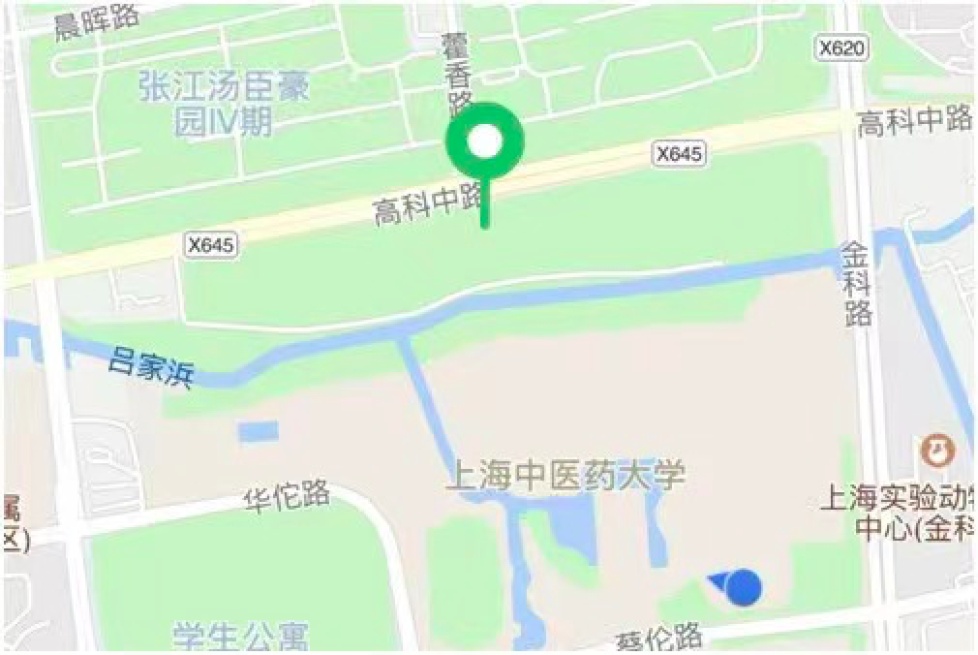The width and height of the screenshot is (978, 655).
Task: Select the blue current-location dot
Action: tap(742, 587)
